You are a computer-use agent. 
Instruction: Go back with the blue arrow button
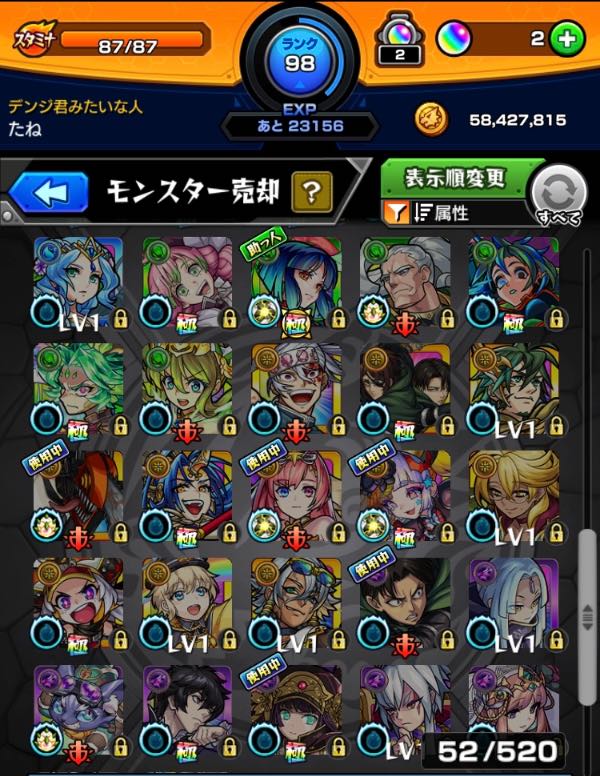(x=49, y=190)
